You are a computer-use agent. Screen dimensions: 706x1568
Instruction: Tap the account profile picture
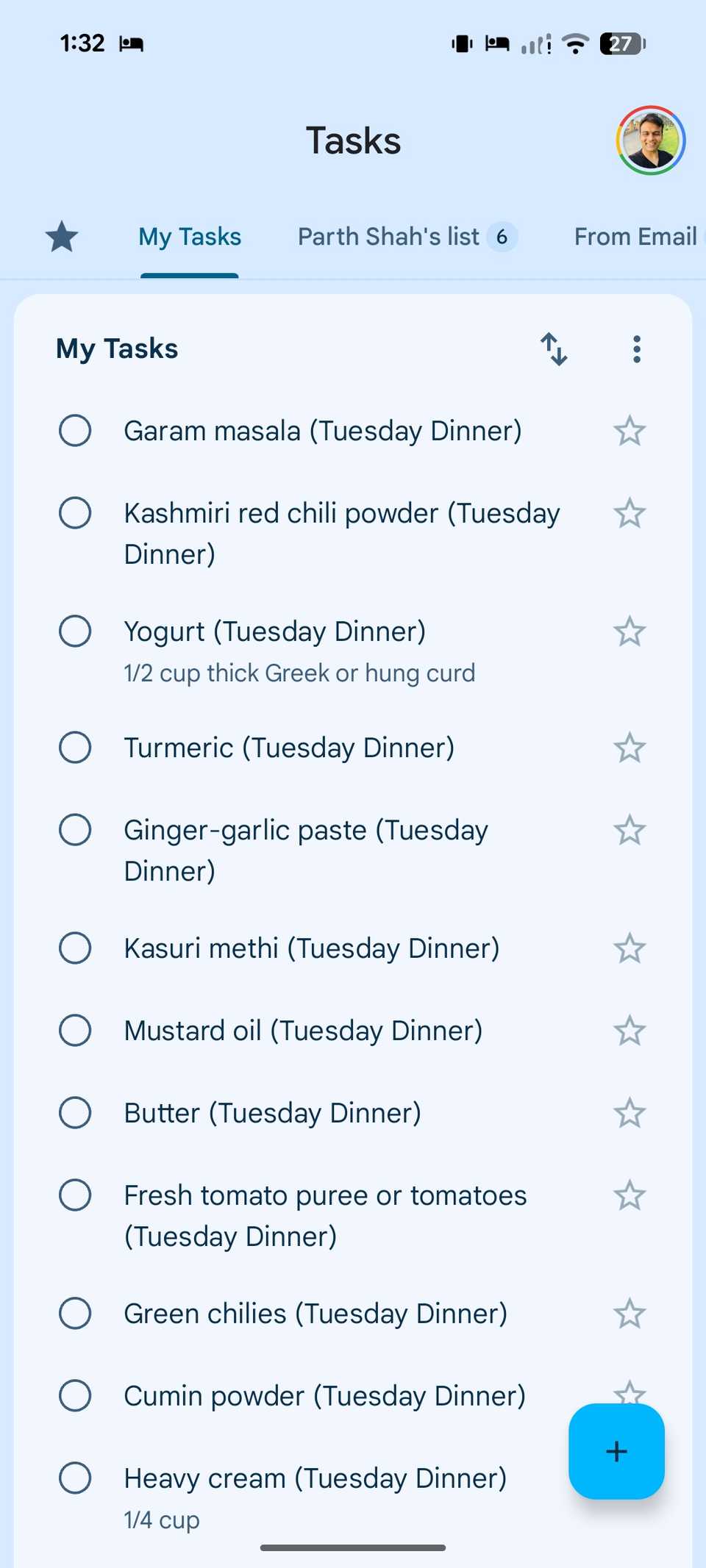coord(649,140)
